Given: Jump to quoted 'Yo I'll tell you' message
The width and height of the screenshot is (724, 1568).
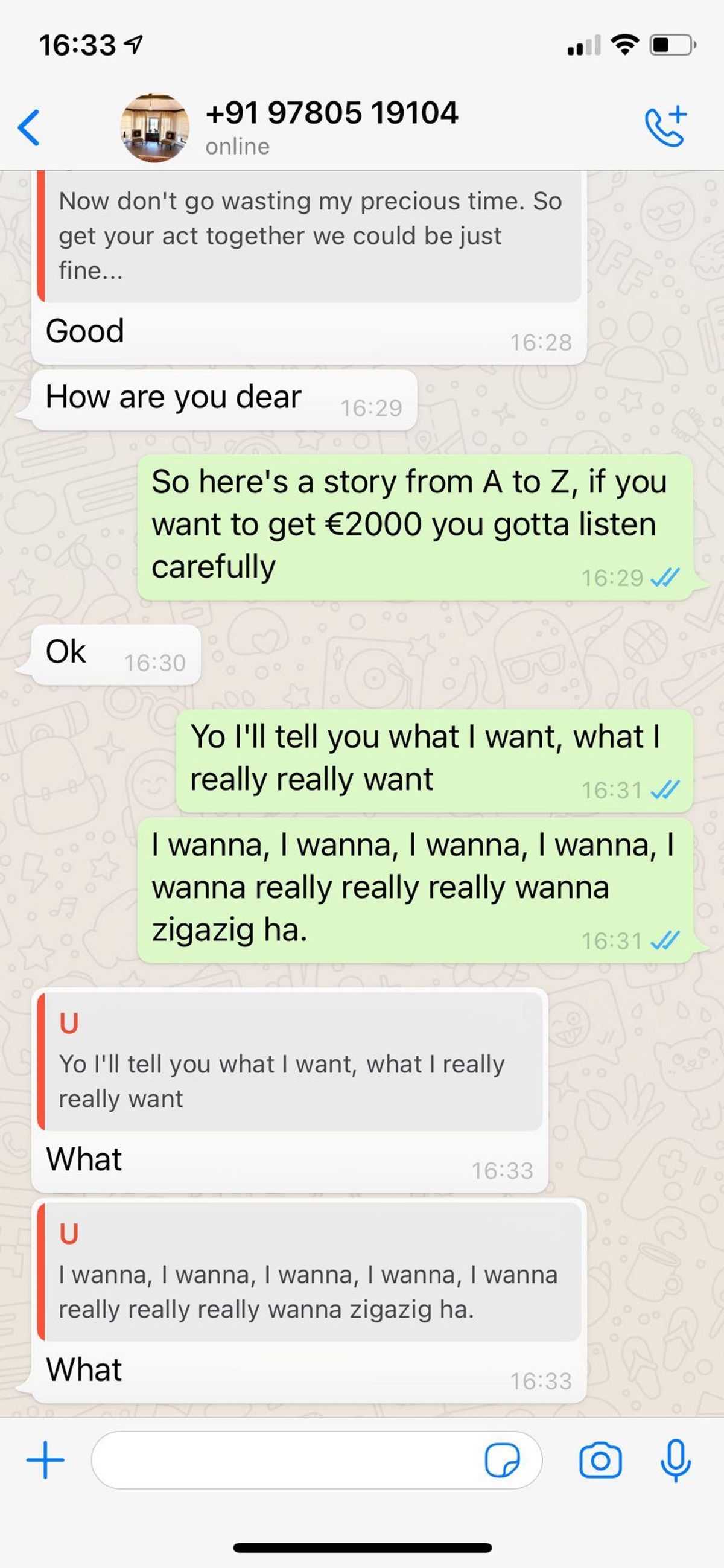Looking at the screenshot, I should (290, 1062).
